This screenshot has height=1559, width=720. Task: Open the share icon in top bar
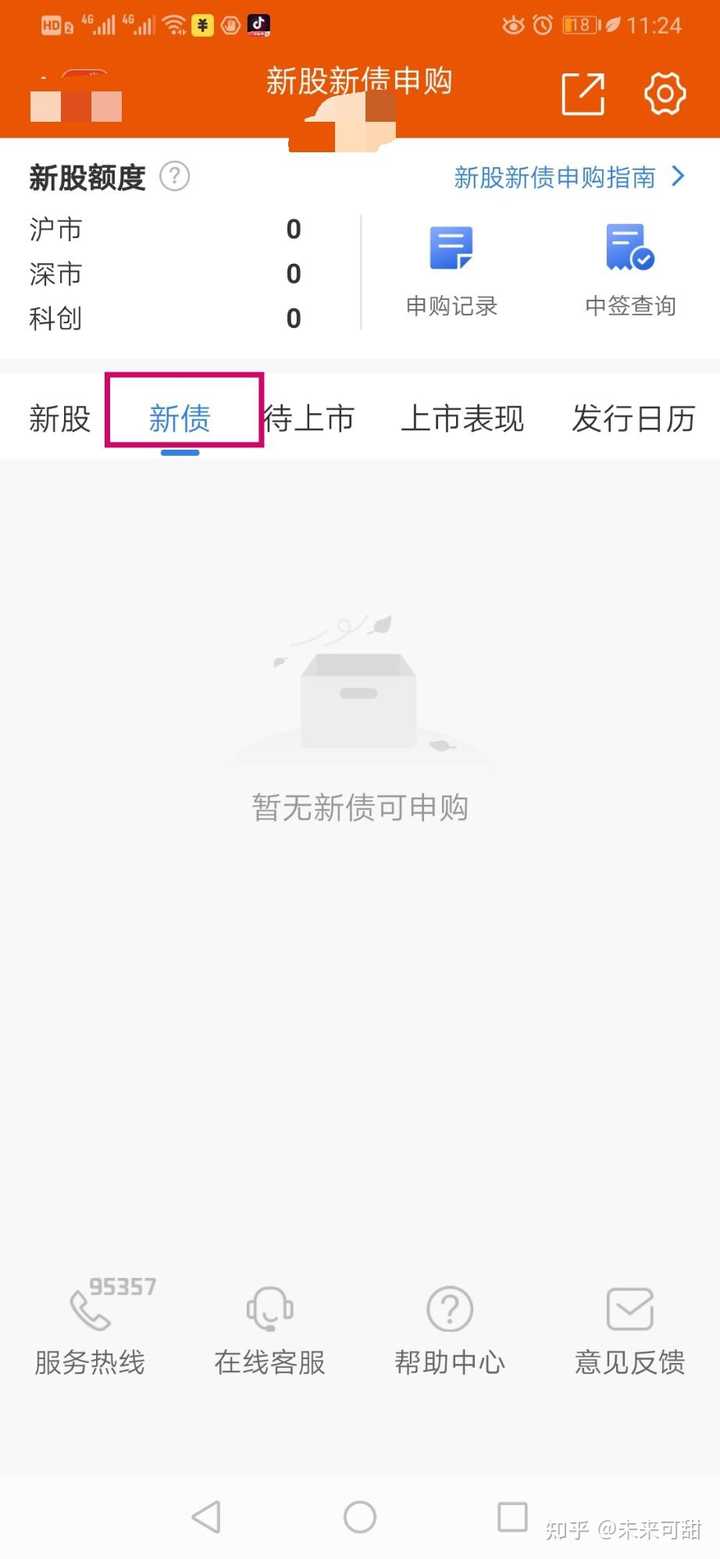(583, 94)
